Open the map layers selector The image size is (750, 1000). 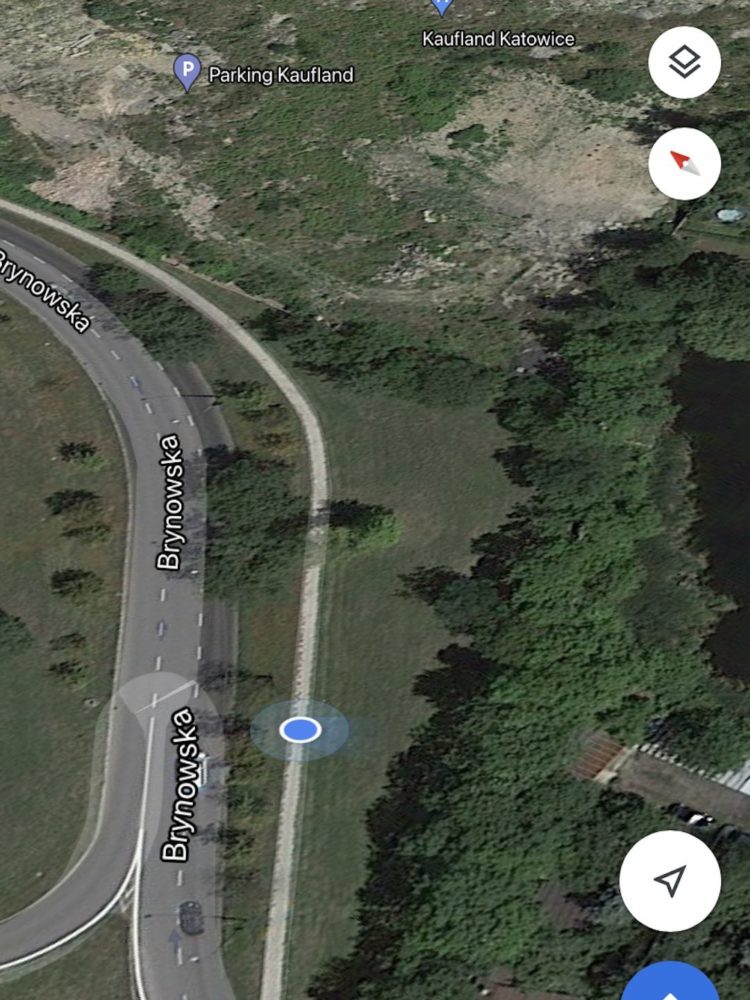tap(684, 62)
